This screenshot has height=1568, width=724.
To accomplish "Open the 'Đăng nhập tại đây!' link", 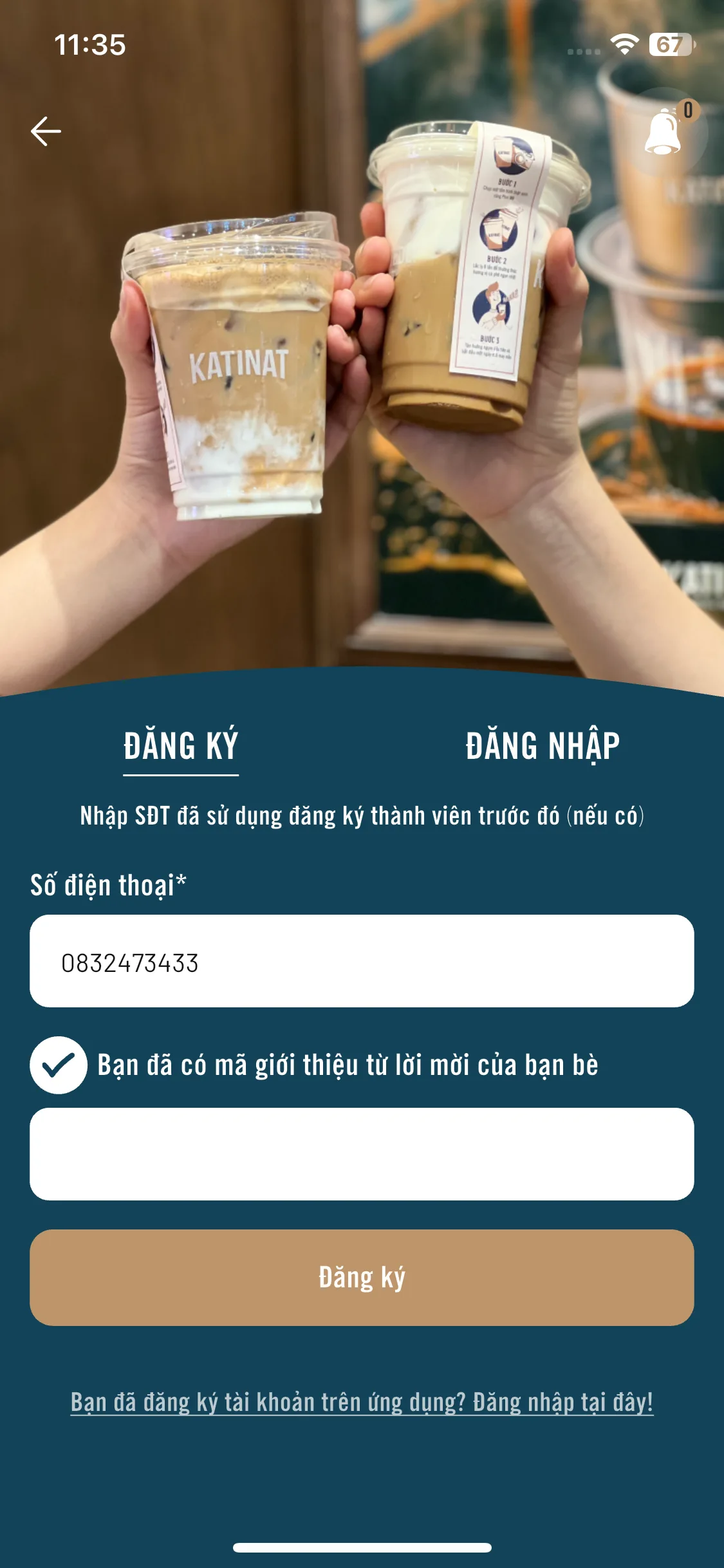I will pos(562,1402).
